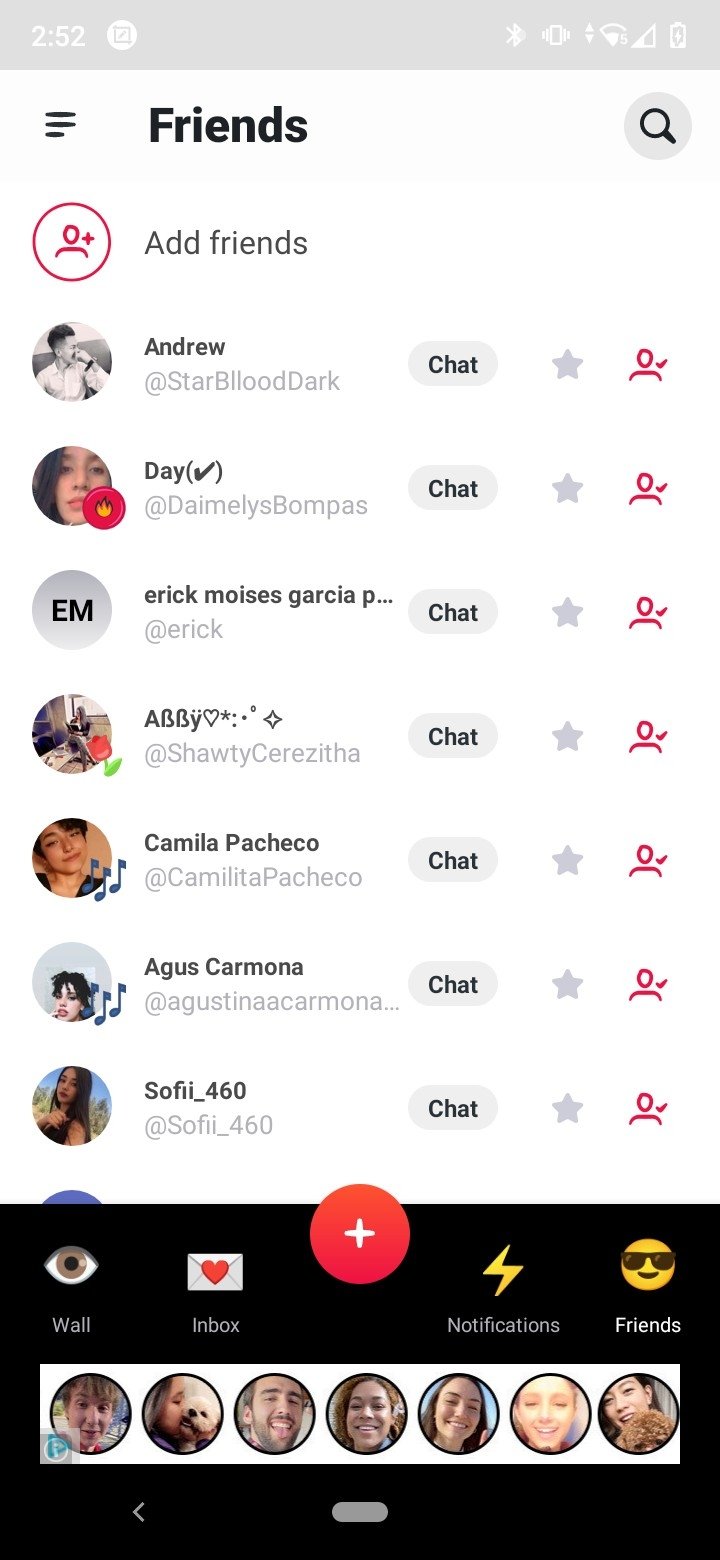The width and height of the screenshot is (720, 1560).
Task: Favorite Agus Carmona with the star
Action: pos(567,985)
